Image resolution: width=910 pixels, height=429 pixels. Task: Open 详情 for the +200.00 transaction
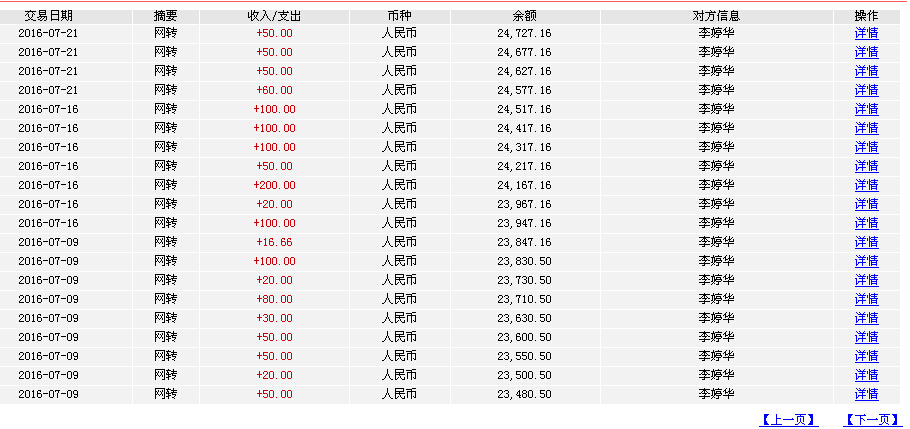866,185
